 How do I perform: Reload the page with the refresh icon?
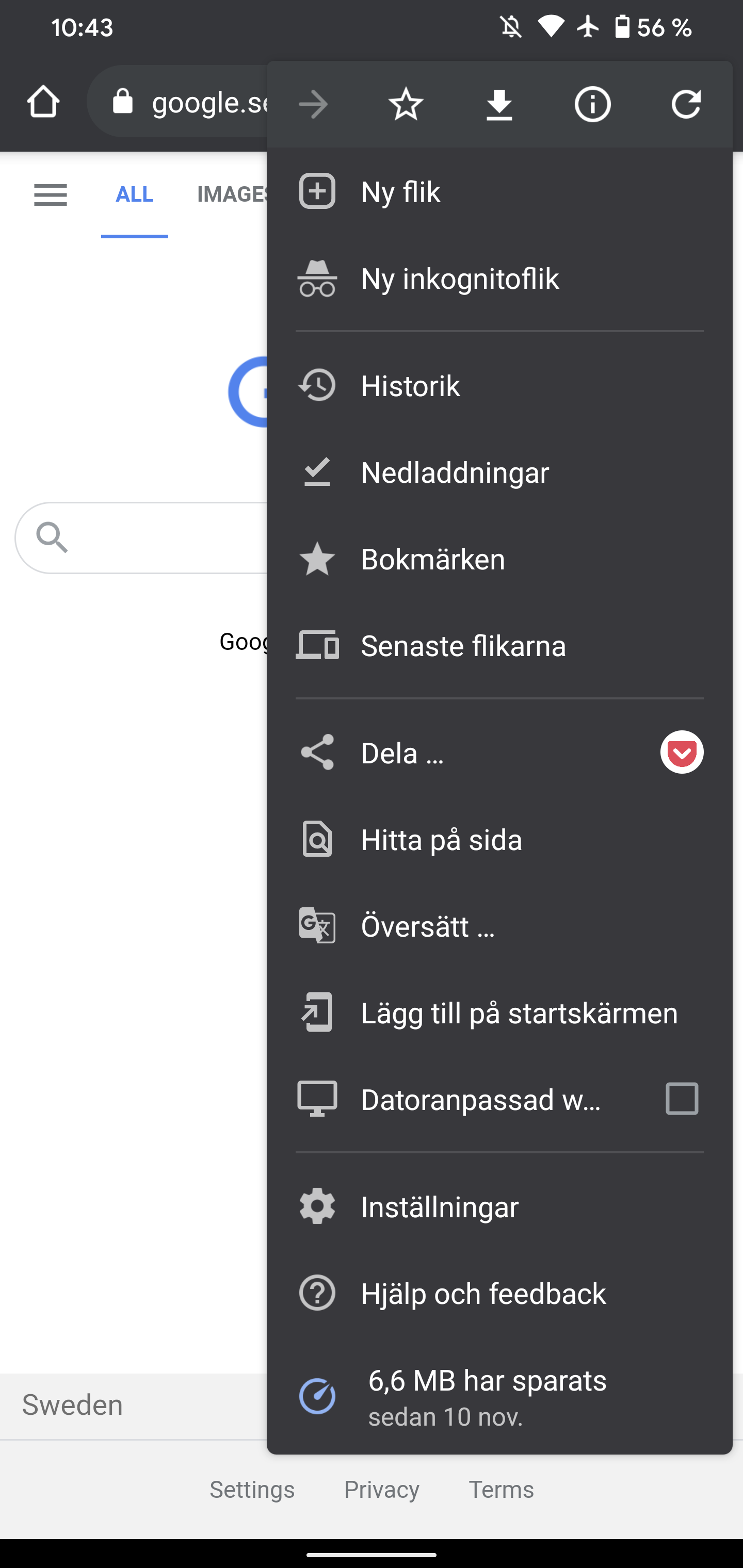pos(686,105)
